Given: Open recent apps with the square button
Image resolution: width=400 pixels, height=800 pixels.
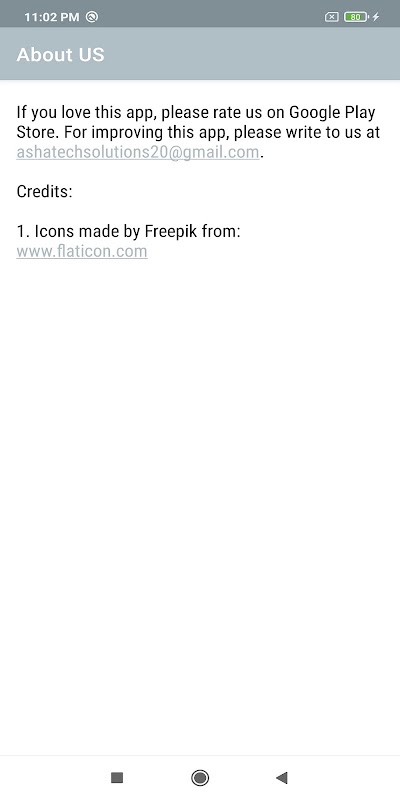Looking at the screenshot, I should pos(117,778).
